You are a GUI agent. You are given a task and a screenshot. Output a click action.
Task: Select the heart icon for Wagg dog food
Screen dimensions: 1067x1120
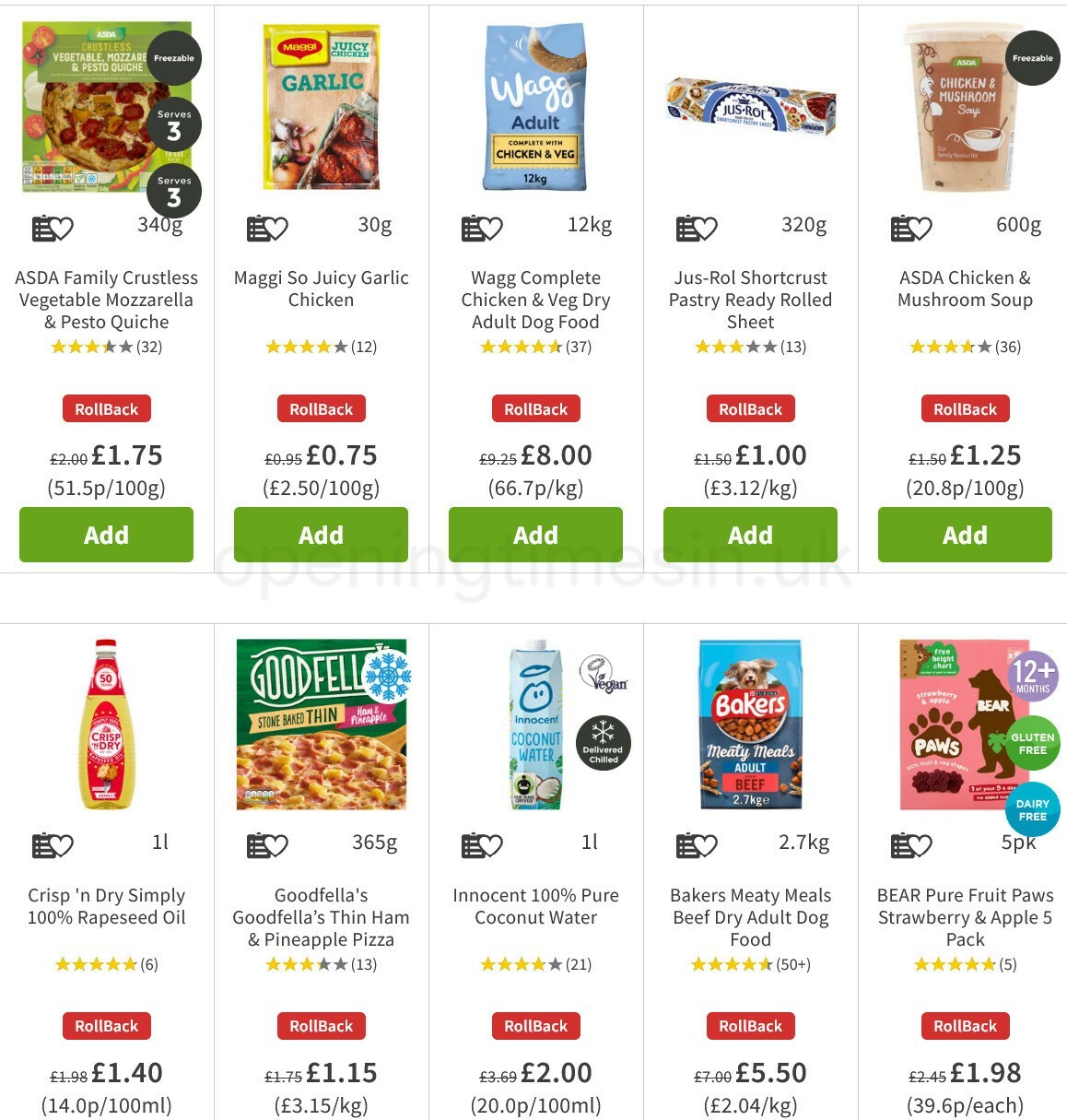[494, 227]
